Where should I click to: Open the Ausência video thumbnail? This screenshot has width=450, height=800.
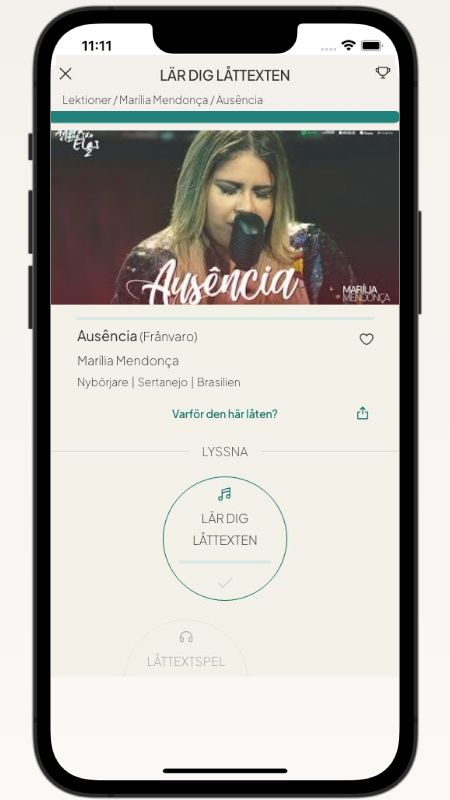click(225, 217)
